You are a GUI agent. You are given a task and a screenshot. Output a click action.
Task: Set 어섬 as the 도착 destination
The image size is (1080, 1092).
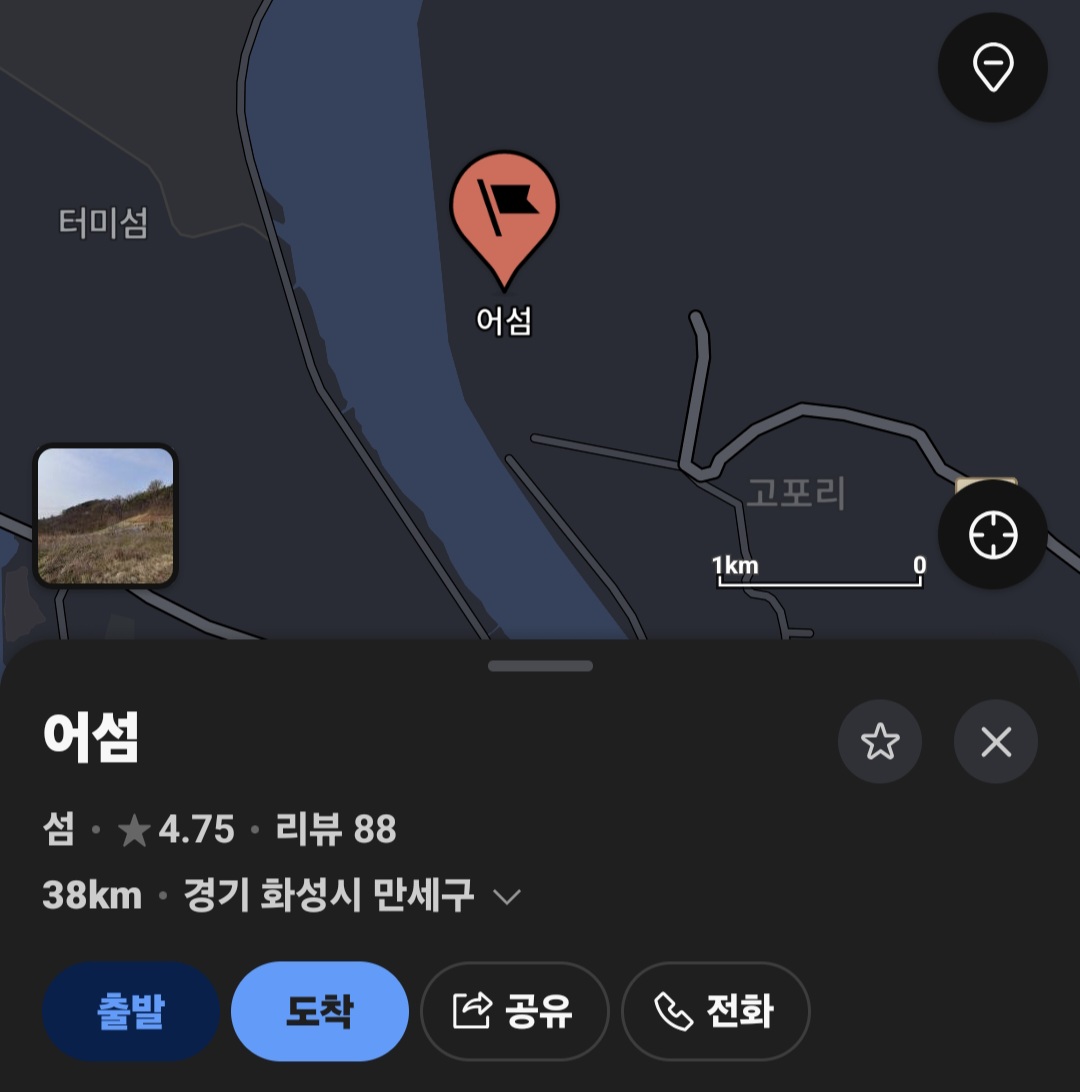(320, 1011)
